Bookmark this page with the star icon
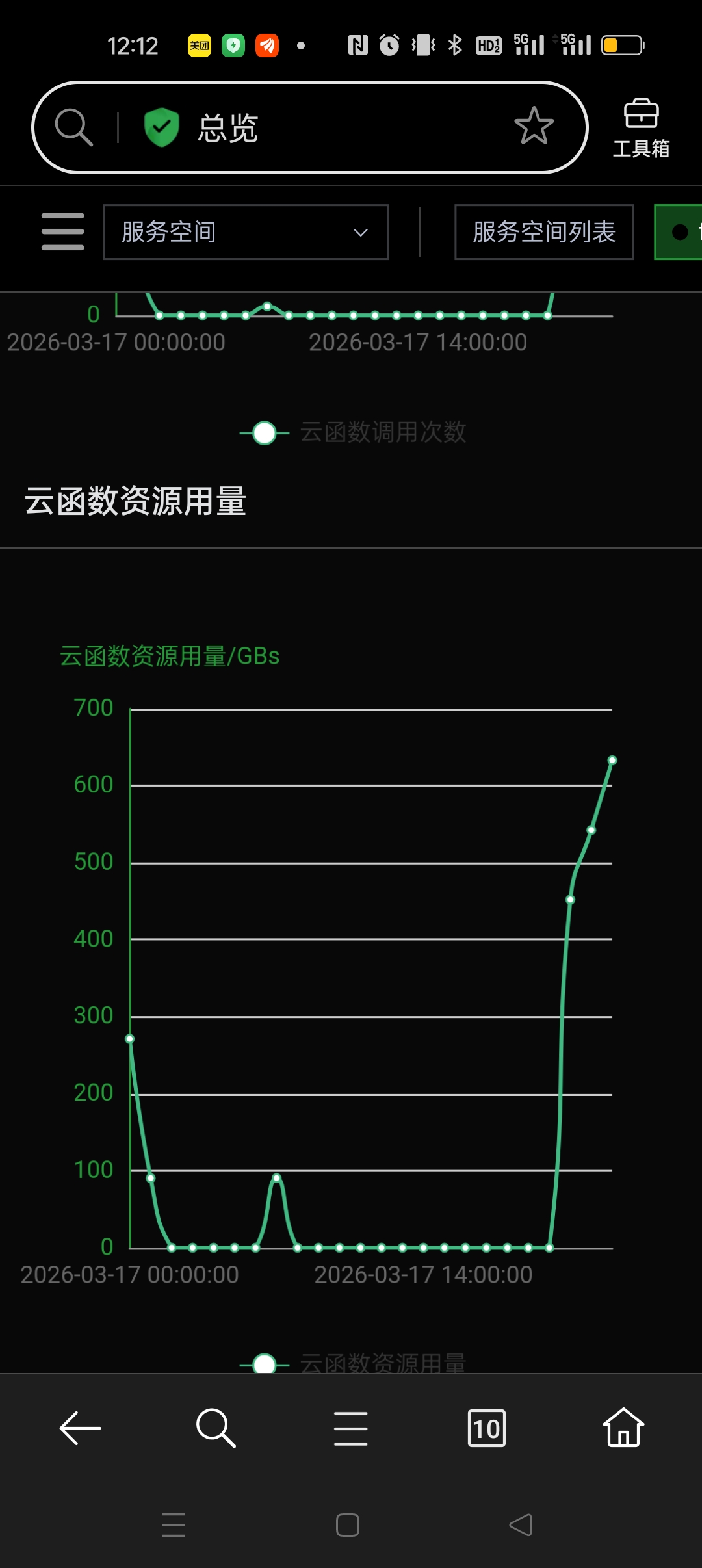The width and height of the screenshot is (702, 1568). pyautogui.click(x=534, y=126)
